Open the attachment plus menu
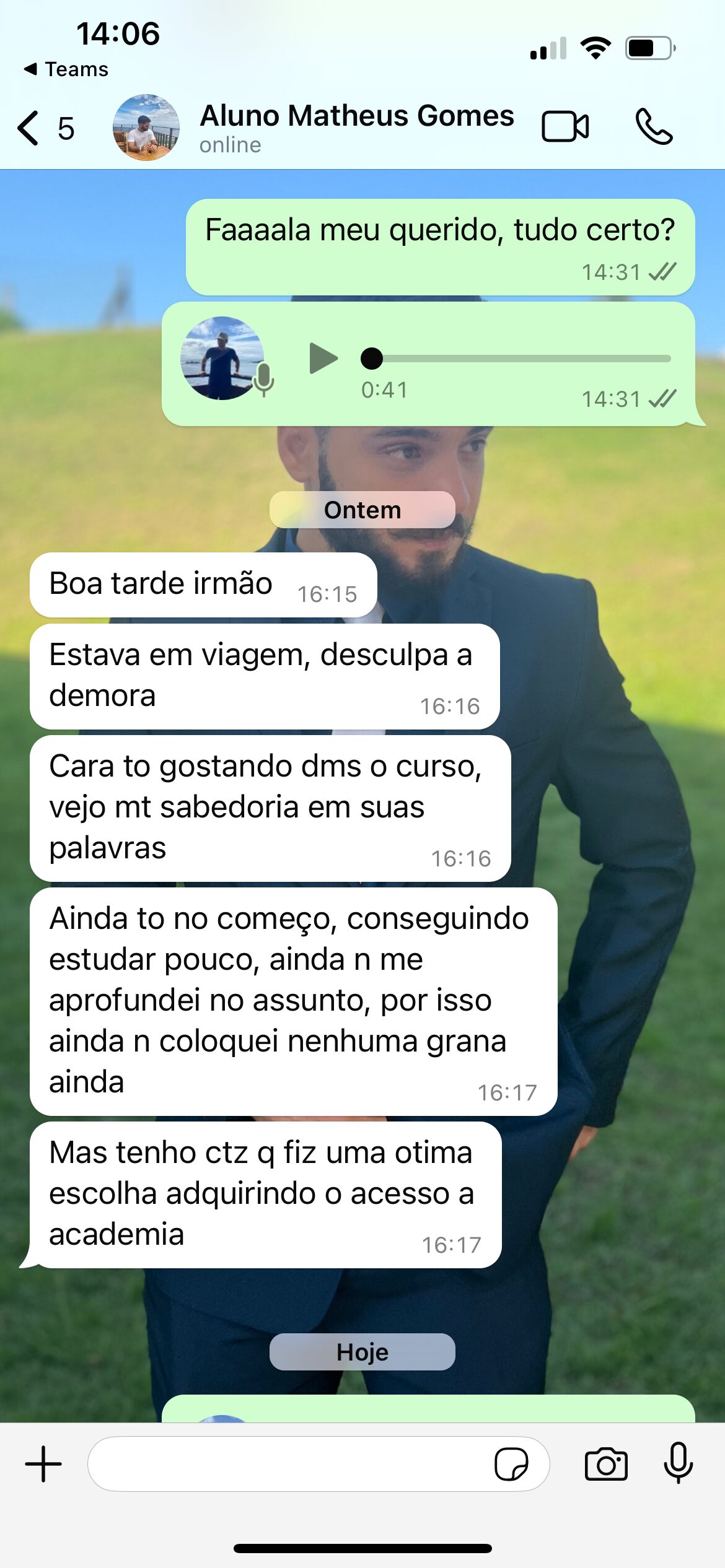The height and width of the screenshot is (1568, 725). pyautogui.click(x=43, y=1465)
